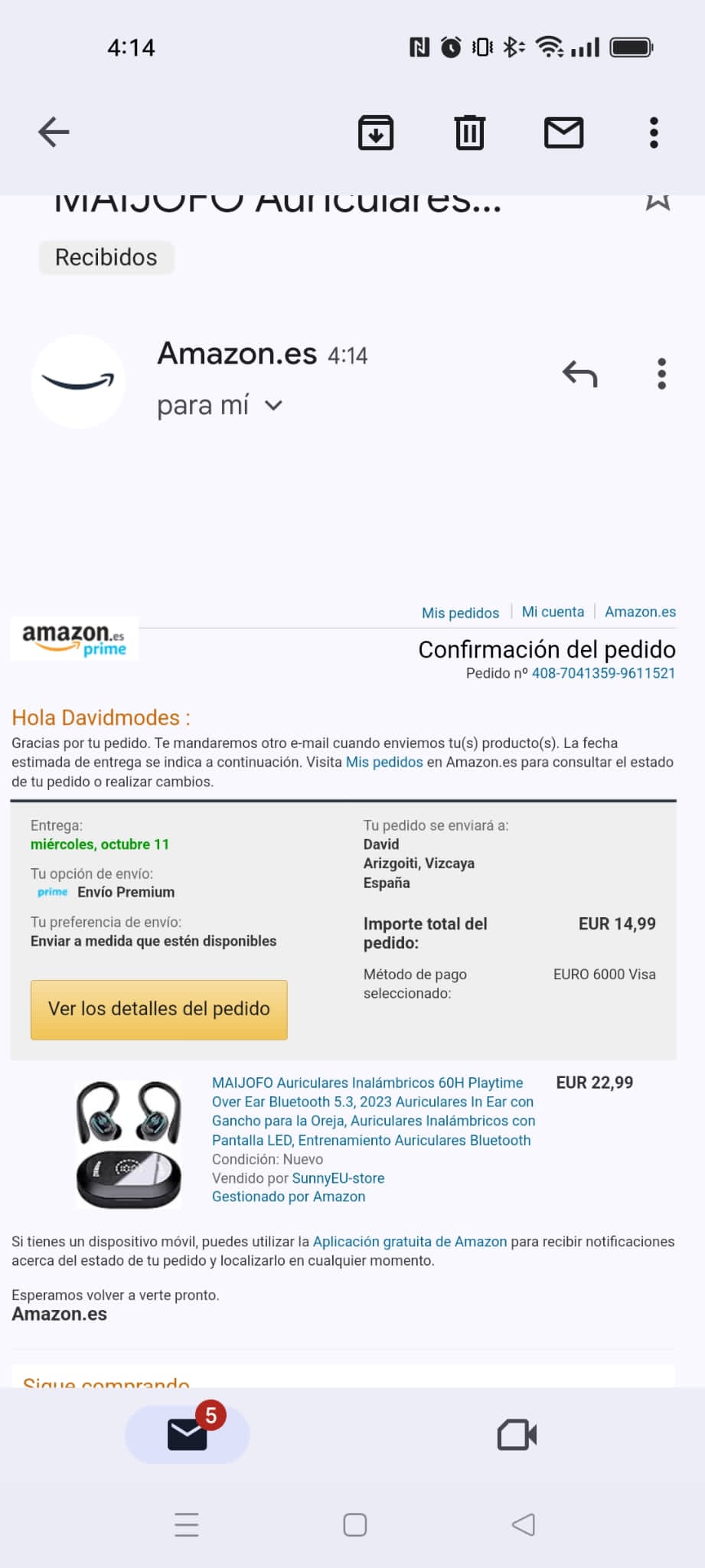Reply to Amazon.es email
Viewport: 705px width, 1568px height.
pos(579,374)
